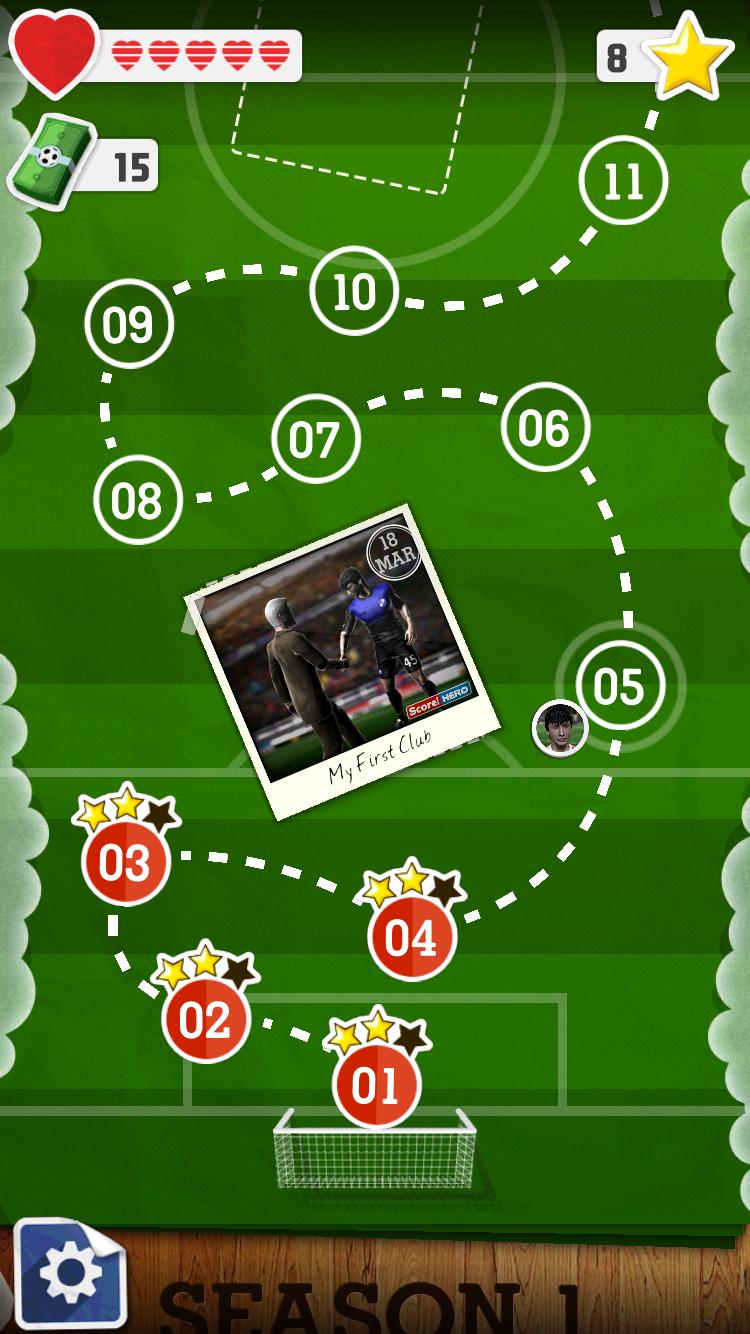Choose level 10 on the map
750x1334 pixels.
point(353,291)
